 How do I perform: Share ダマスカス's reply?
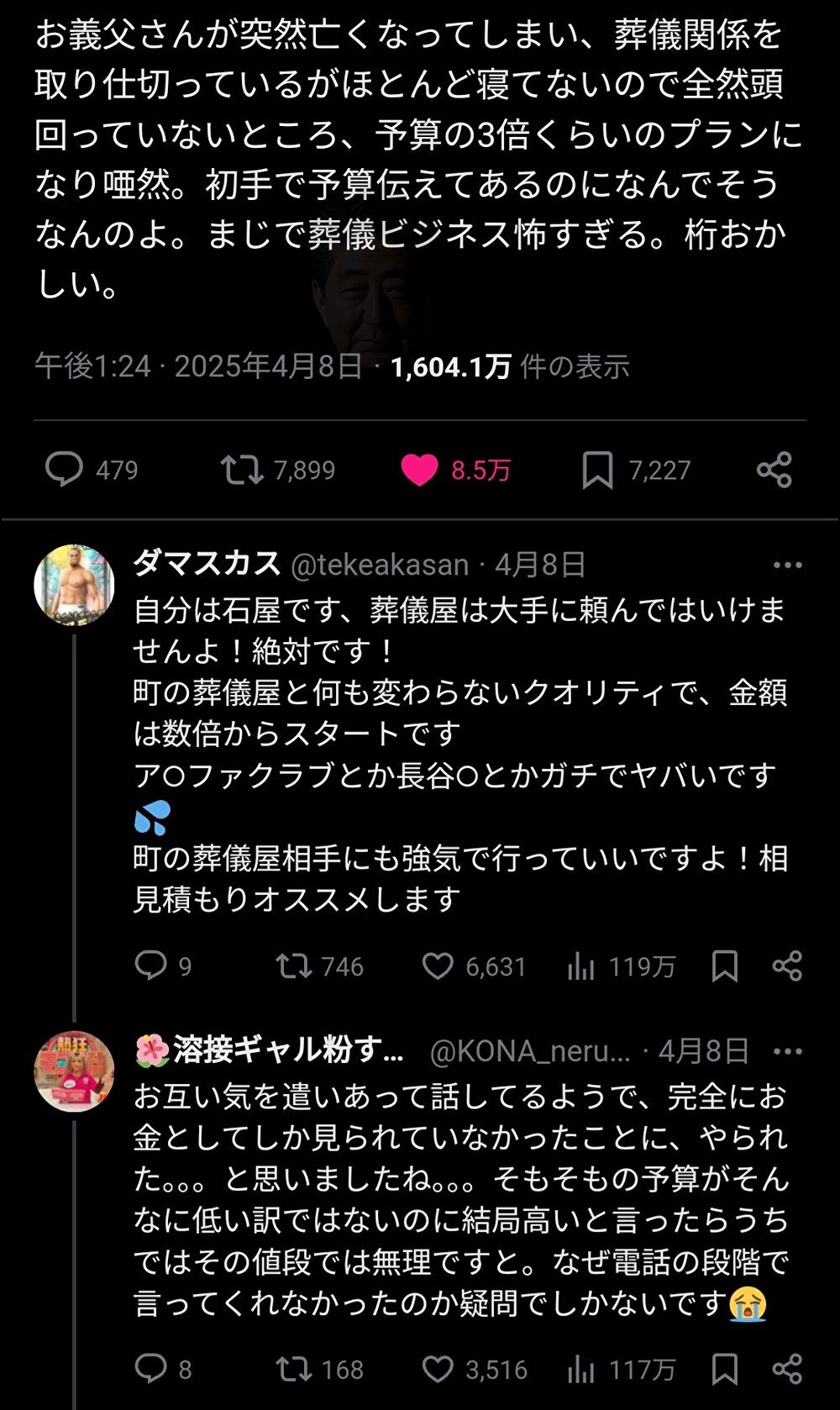pyautogui.click(x=787, y=965)
